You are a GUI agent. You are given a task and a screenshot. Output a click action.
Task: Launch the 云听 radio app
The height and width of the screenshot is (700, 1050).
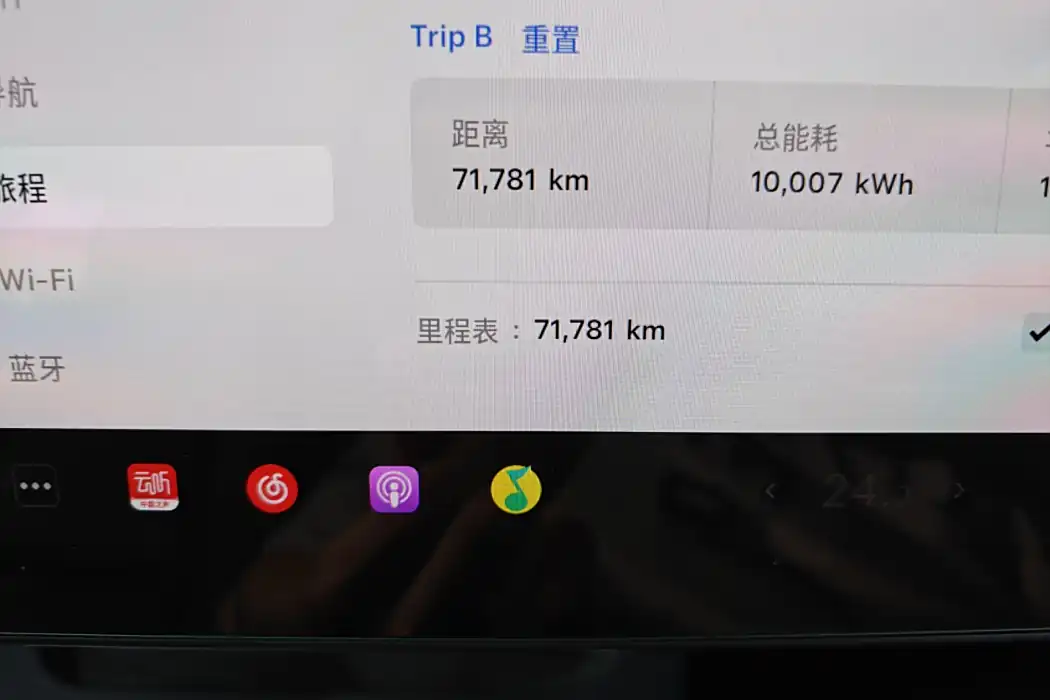click(152, 489)
